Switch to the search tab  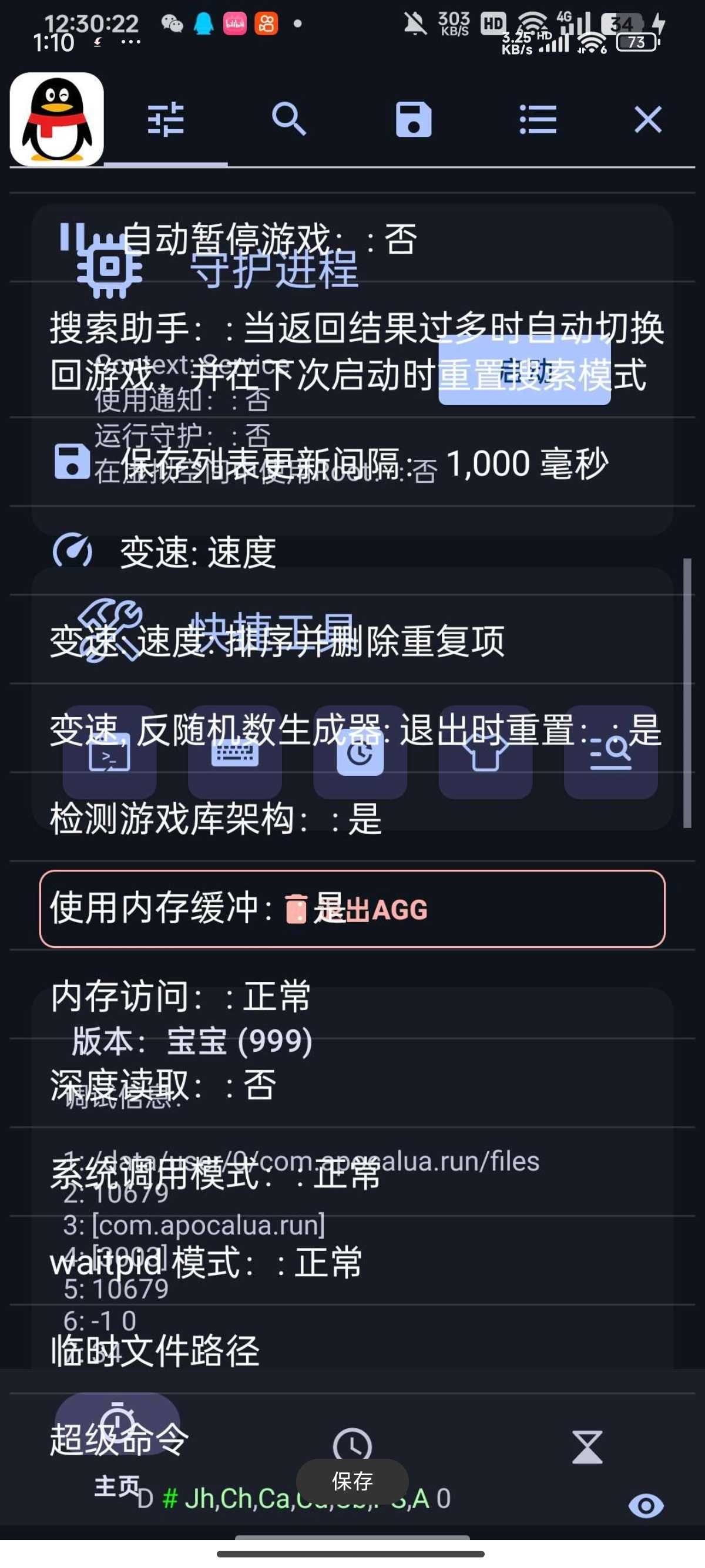coord(289,119)
